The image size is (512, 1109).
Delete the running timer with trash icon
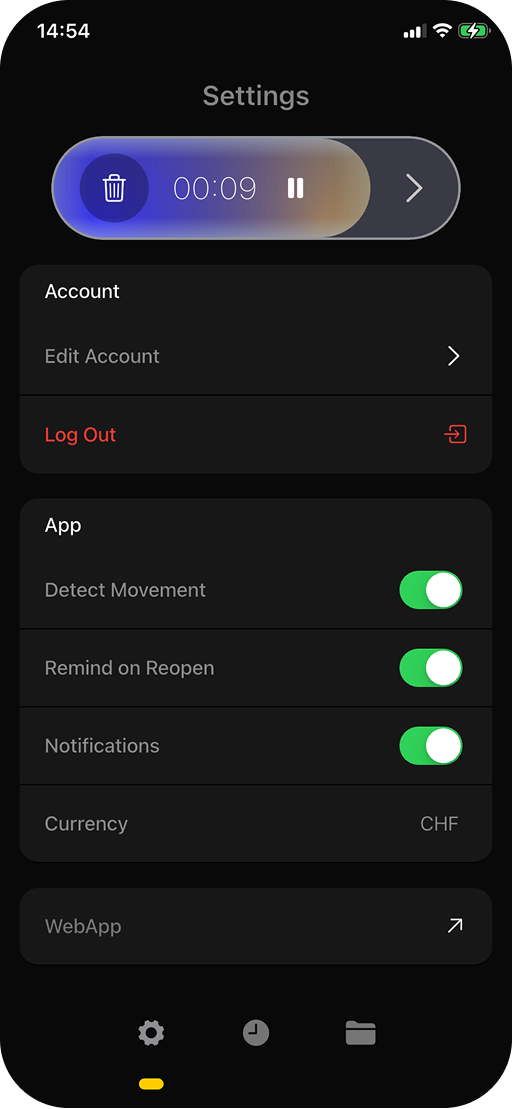(114, 188)
